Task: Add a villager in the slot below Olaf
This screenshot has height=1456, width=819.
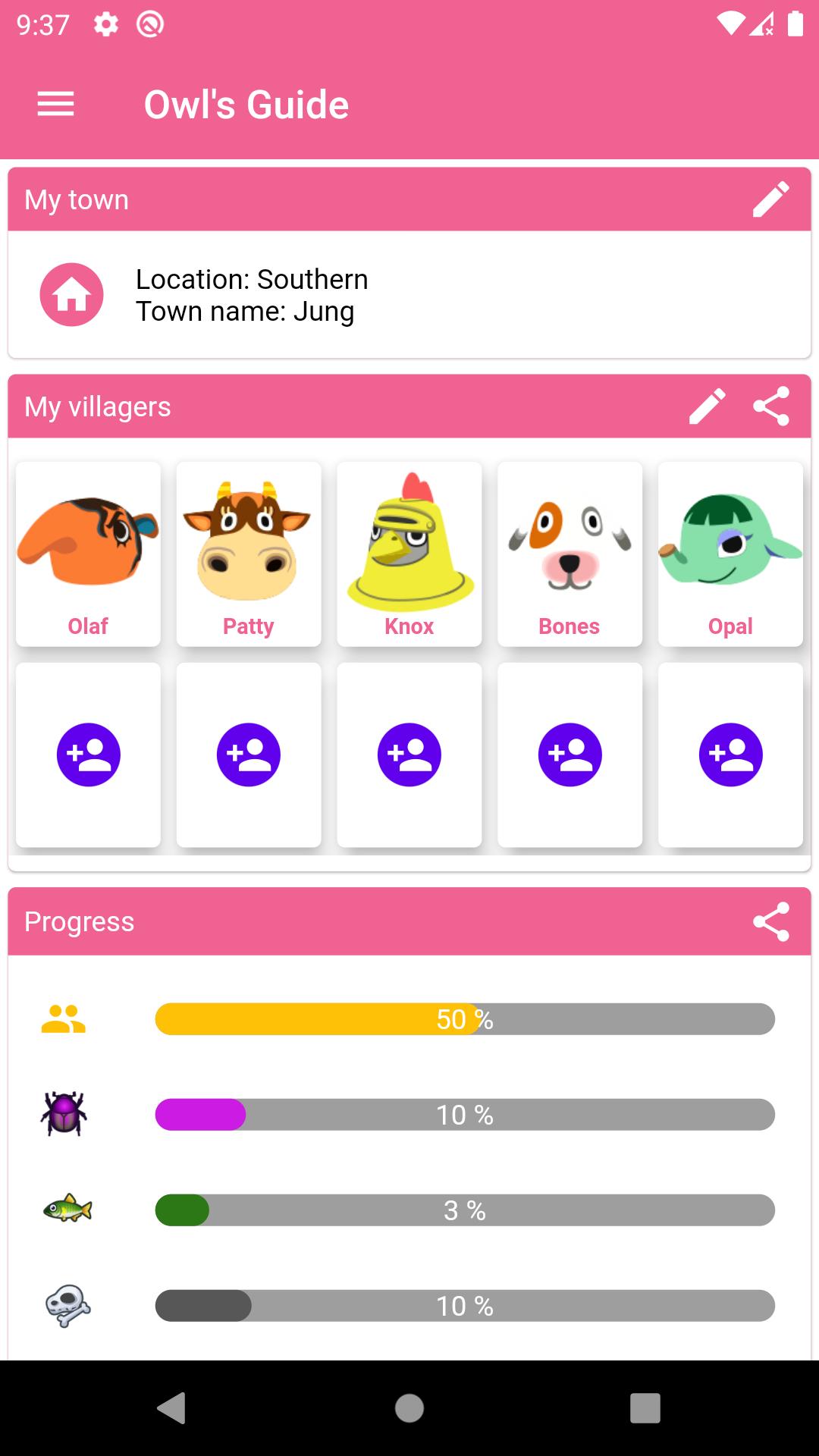Action: (x=88, y=755)
